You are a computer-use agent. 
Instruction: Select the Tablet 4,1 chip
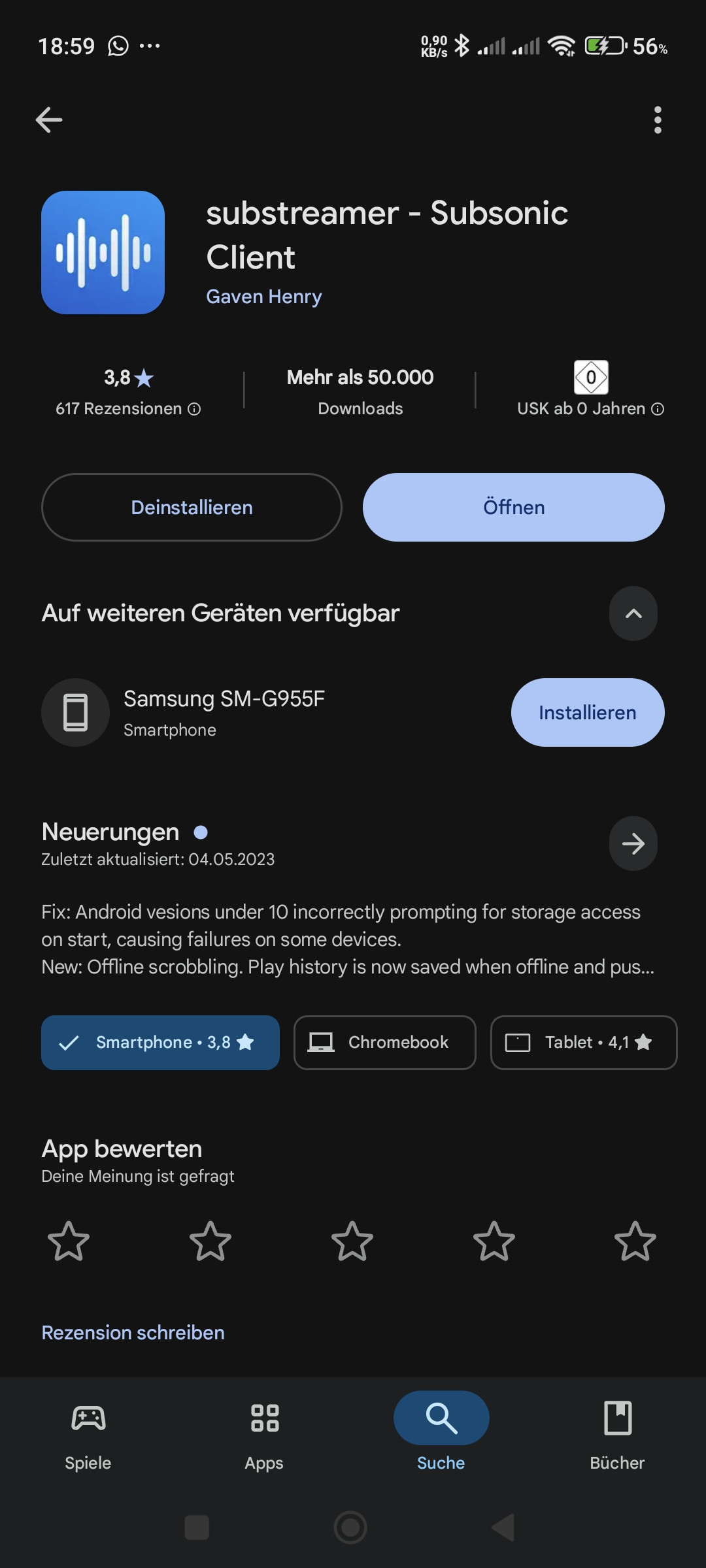[583, 1043]
